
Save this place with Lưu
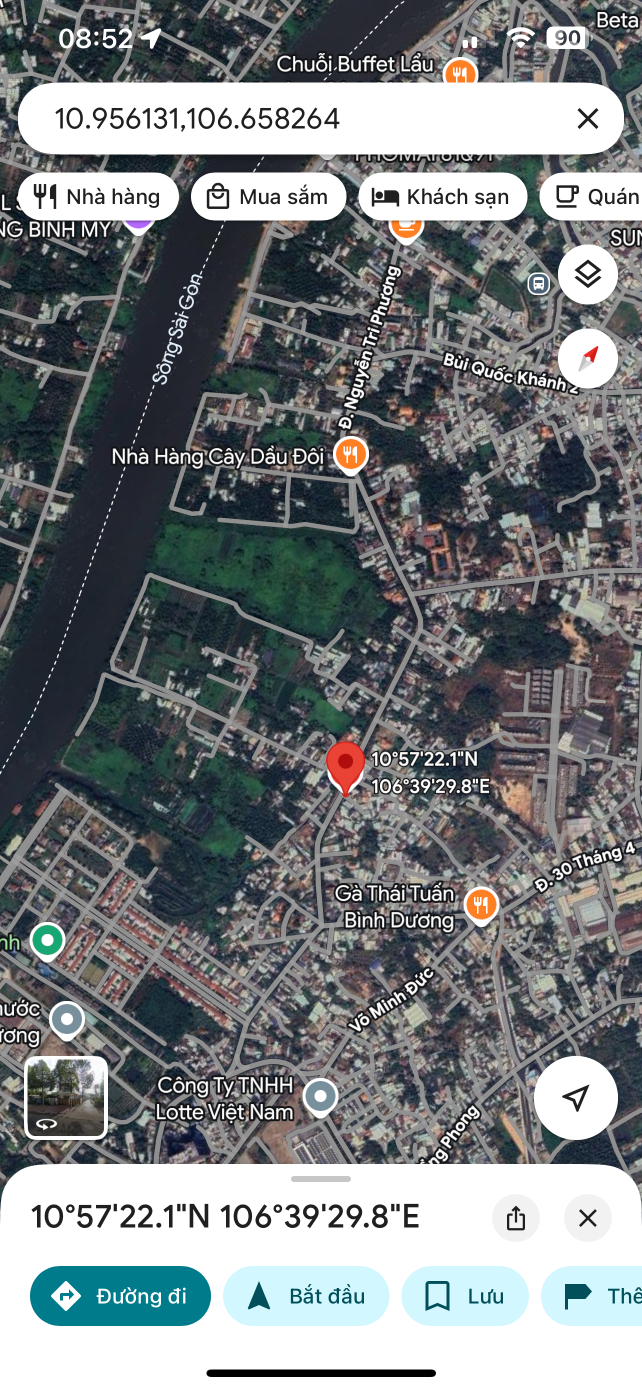point(465,1296)
